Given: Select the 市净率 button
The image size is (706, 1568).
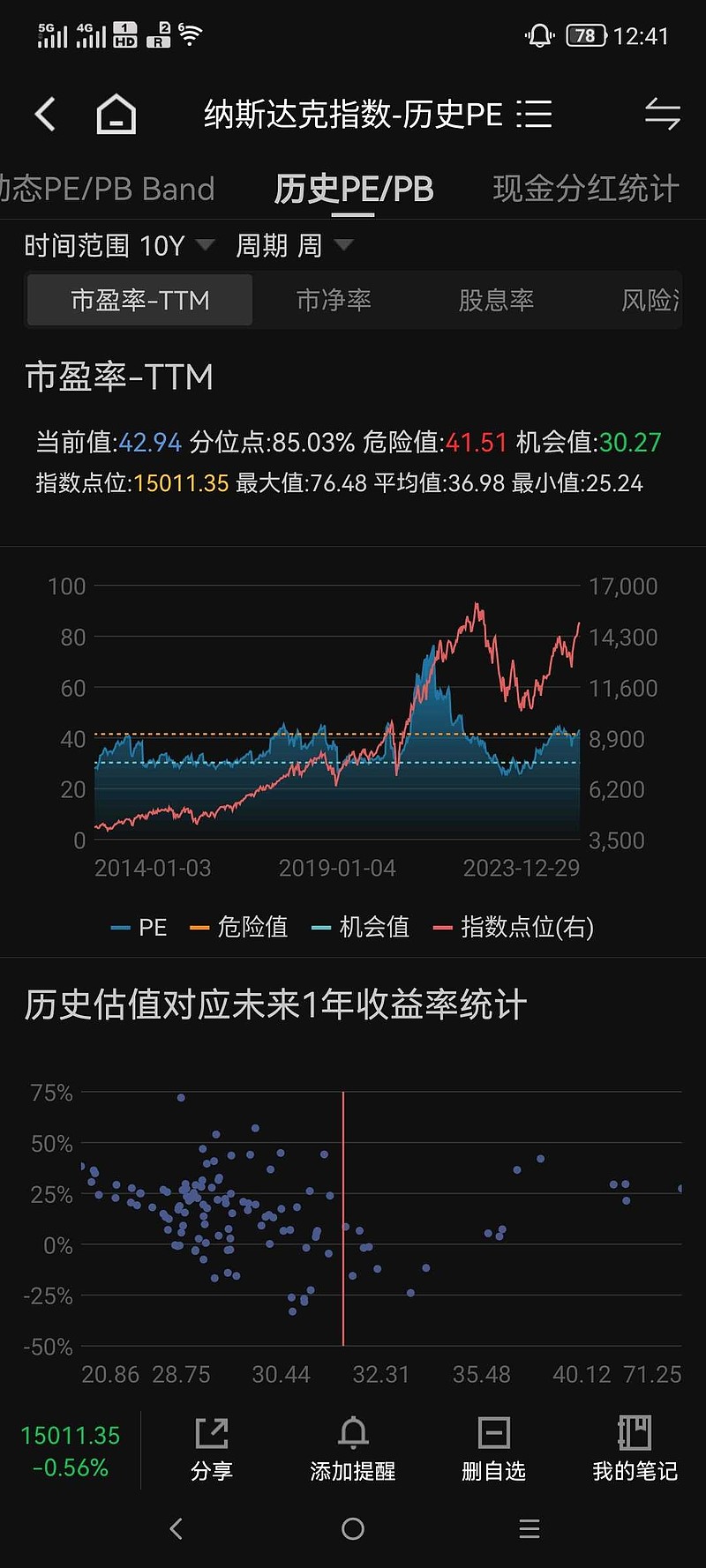Looking at the screenshot, I should (335, 300).
